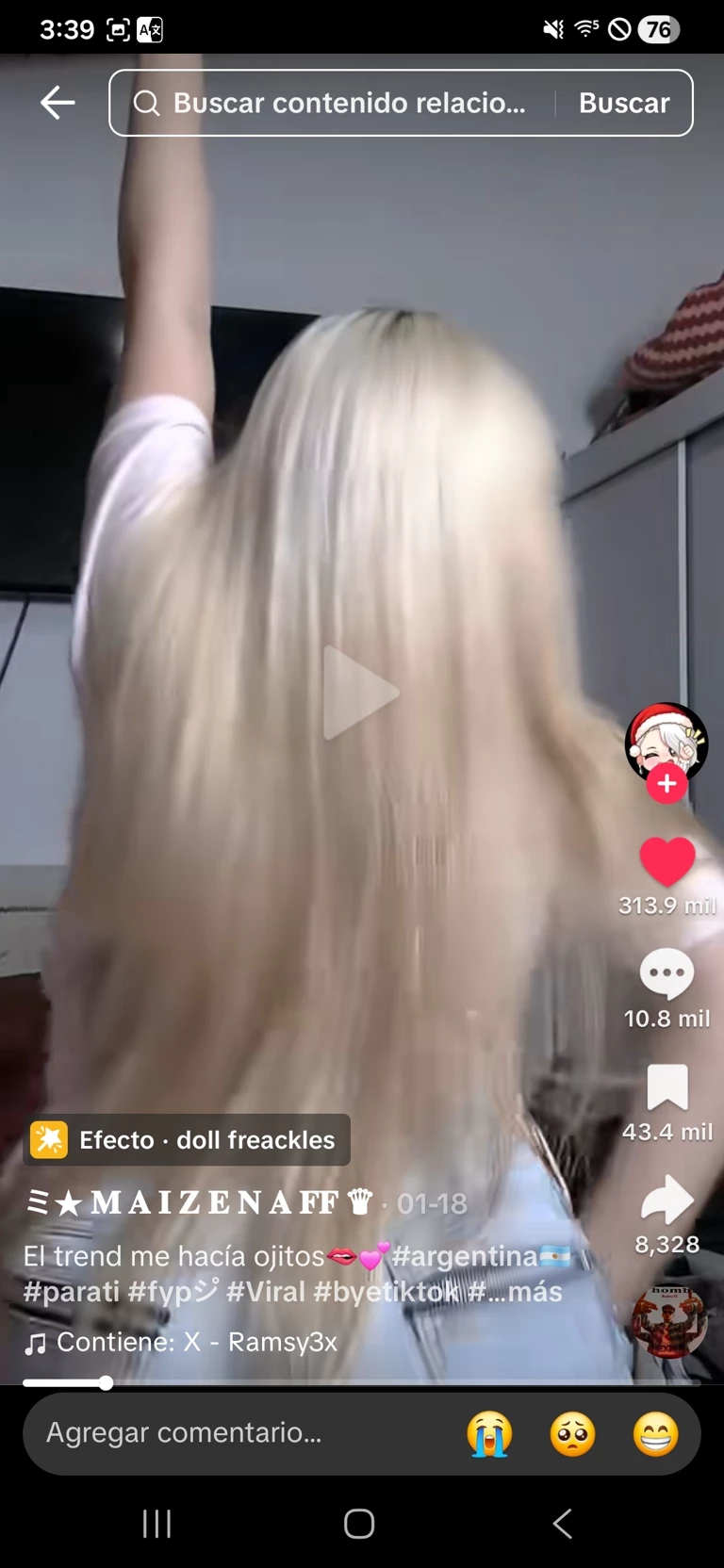Like this video
The height and width of the screenshot is (1568, 724).
(666, 860)
